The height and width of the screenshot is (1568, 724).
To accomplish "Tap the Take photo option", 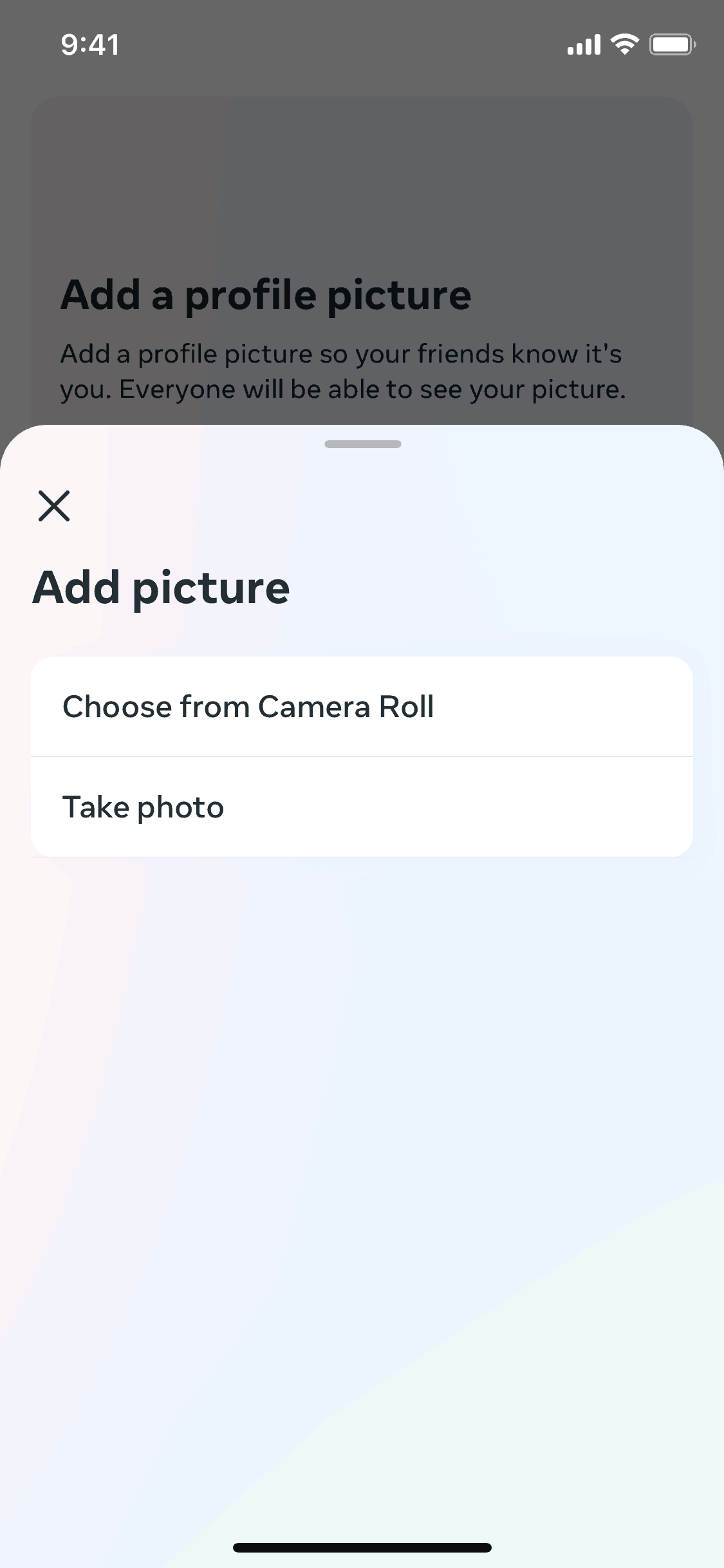I will tap(362, 807).
